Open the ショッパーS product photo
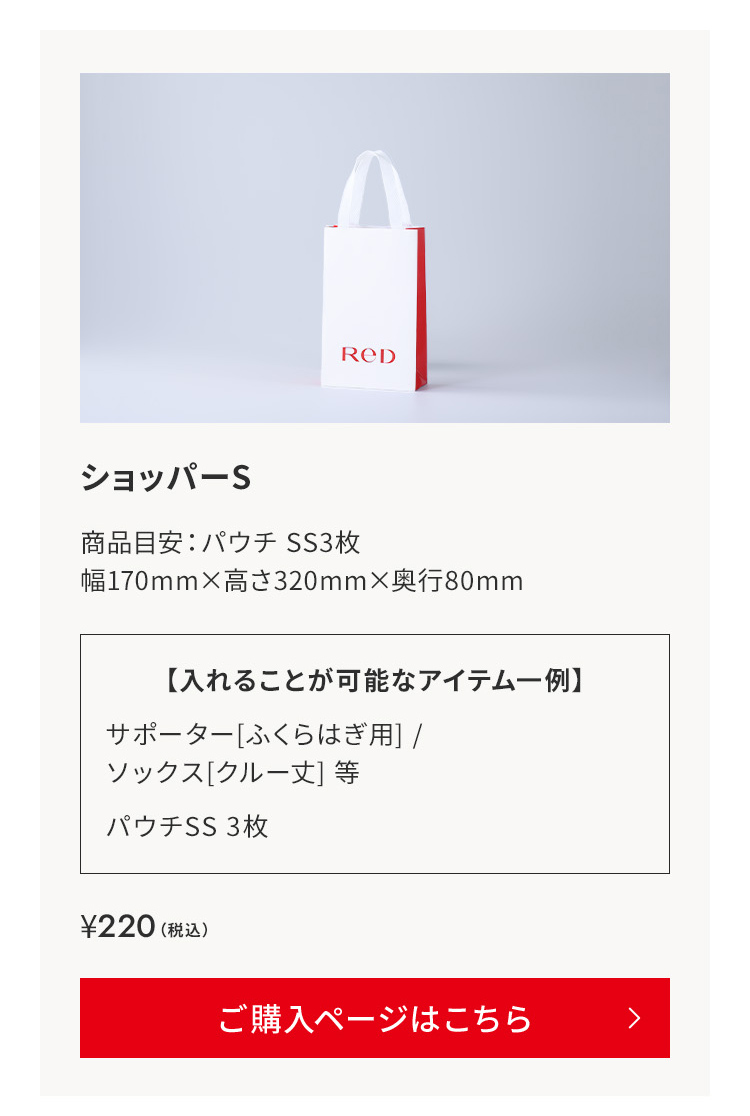This screenshot has height=1116, width=750. [375, 247]
